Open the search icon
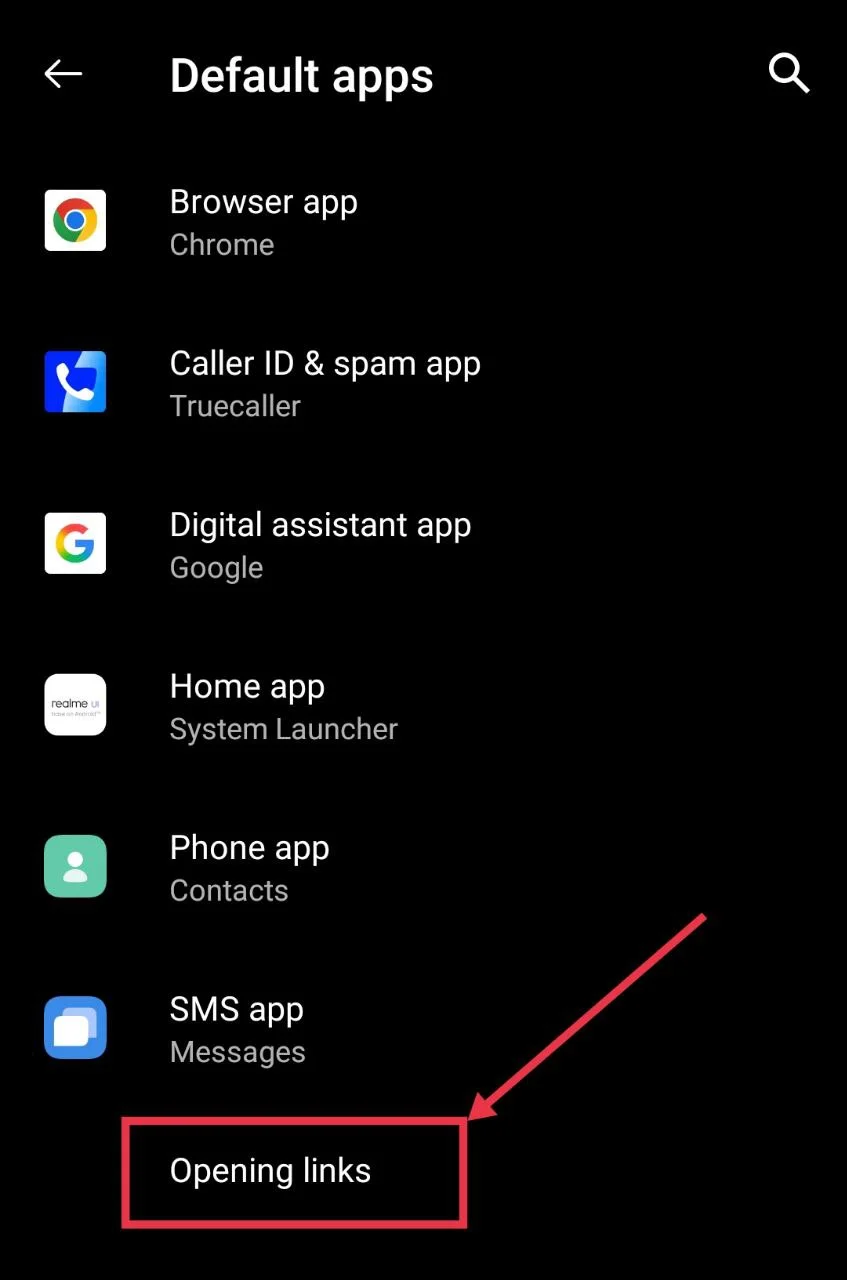 (788, 74)
